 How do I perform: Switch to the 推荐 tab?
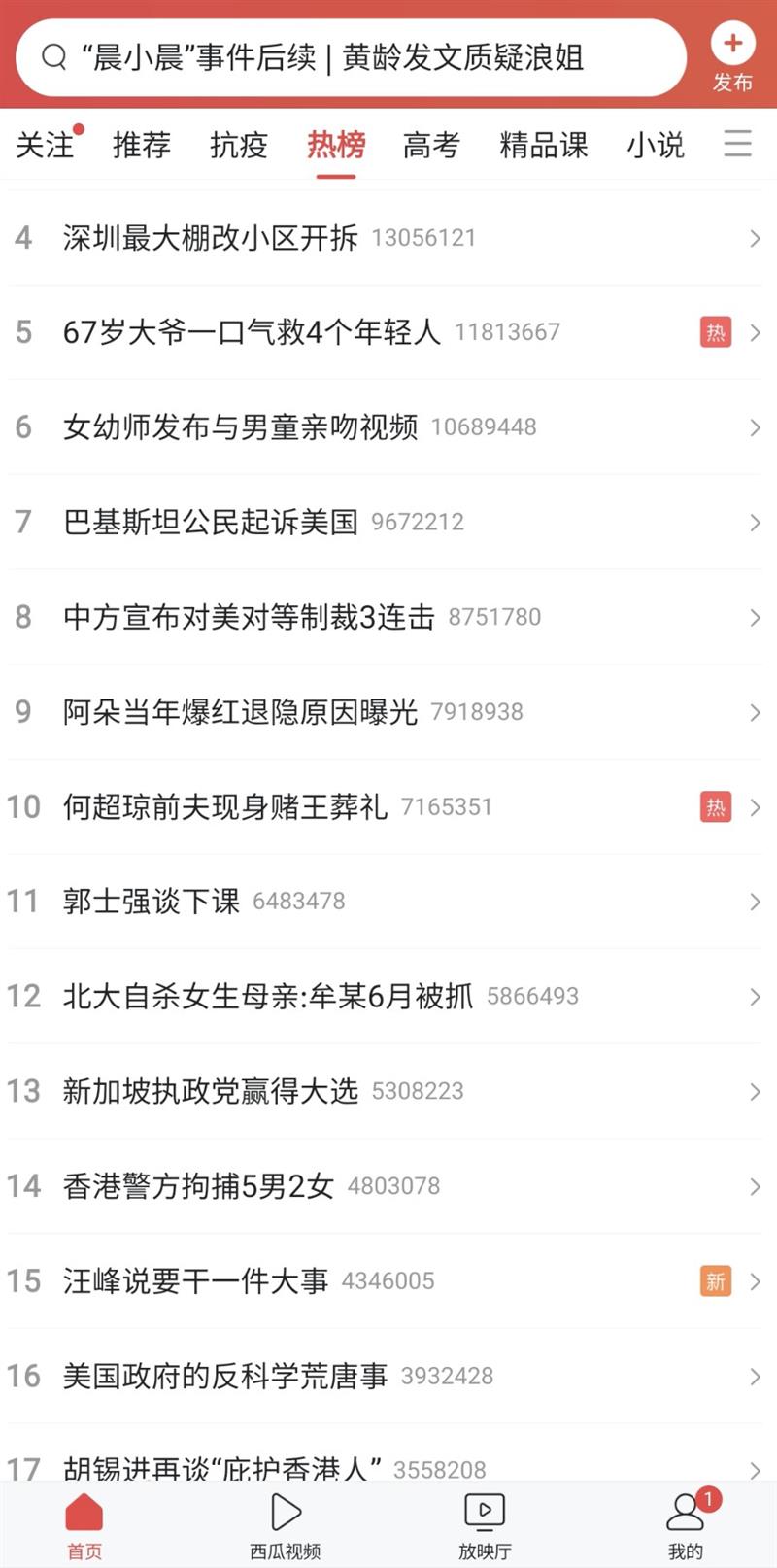tap(142, 146)
